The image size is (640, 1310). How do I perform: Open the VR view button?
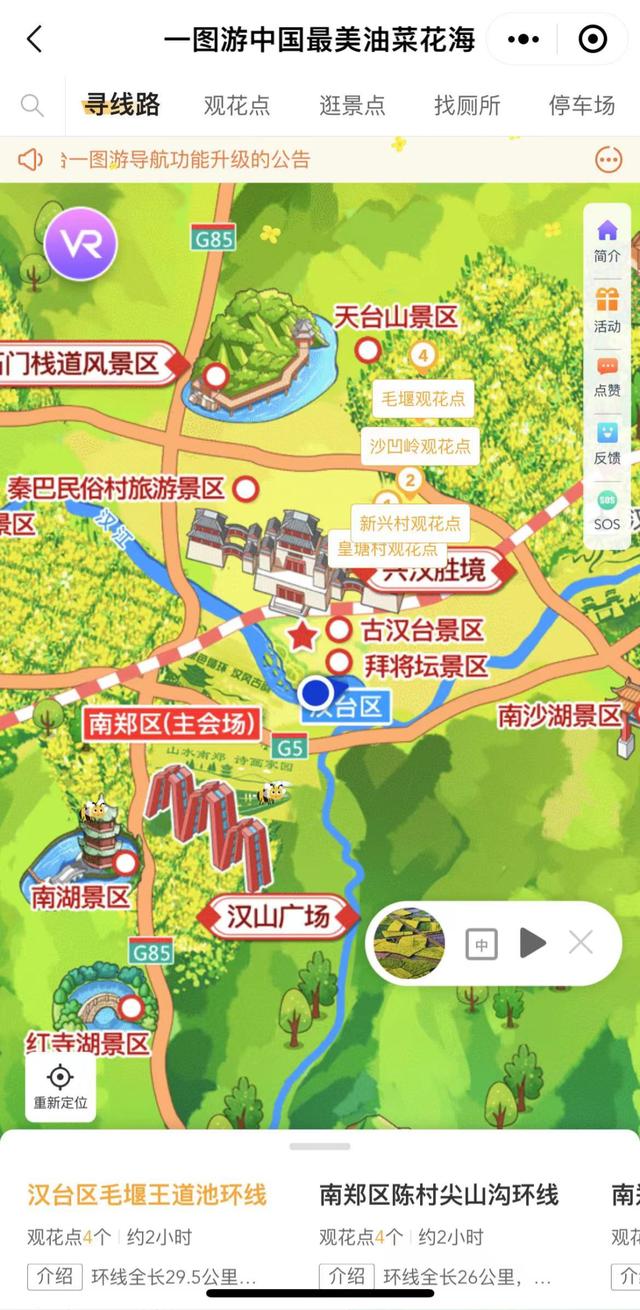coord(81,243)
